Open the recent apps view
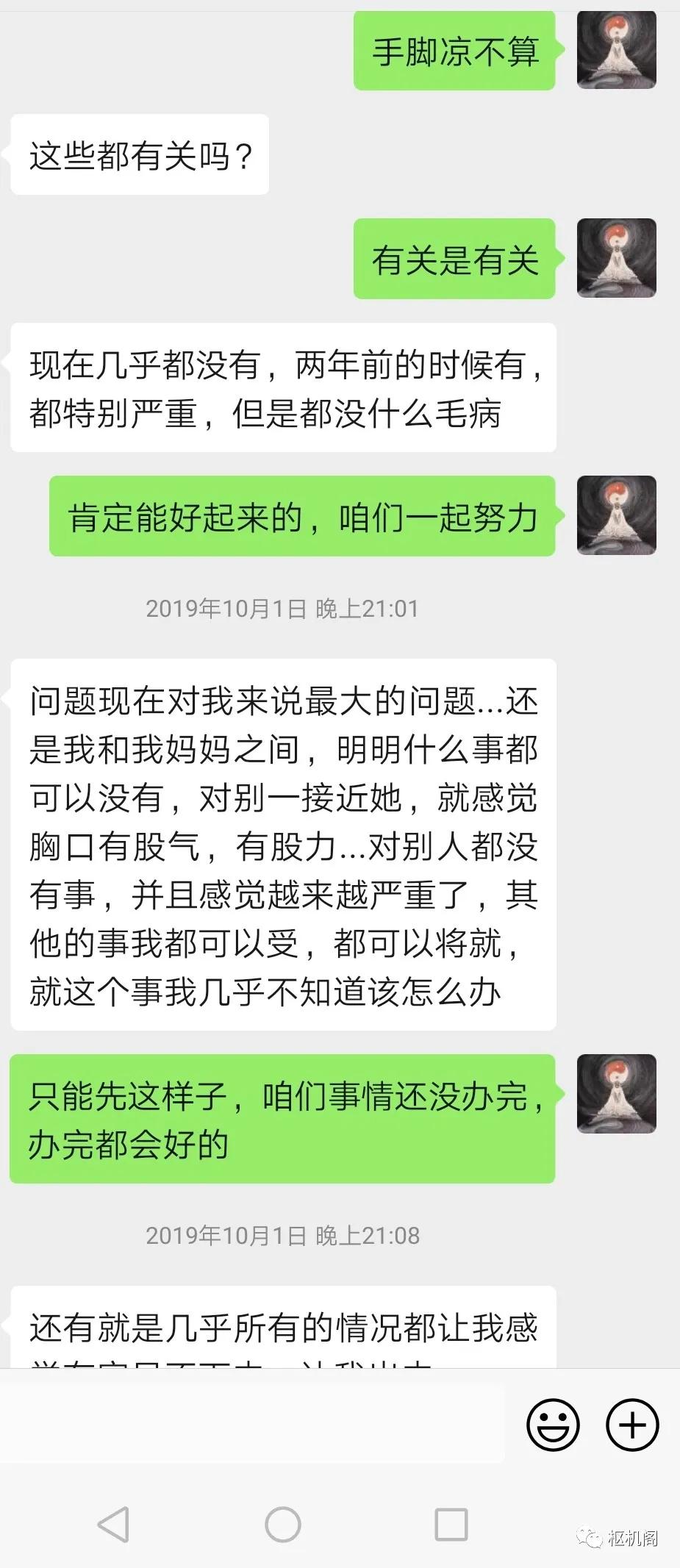The image size is (680, 1568). [451, 1525]
